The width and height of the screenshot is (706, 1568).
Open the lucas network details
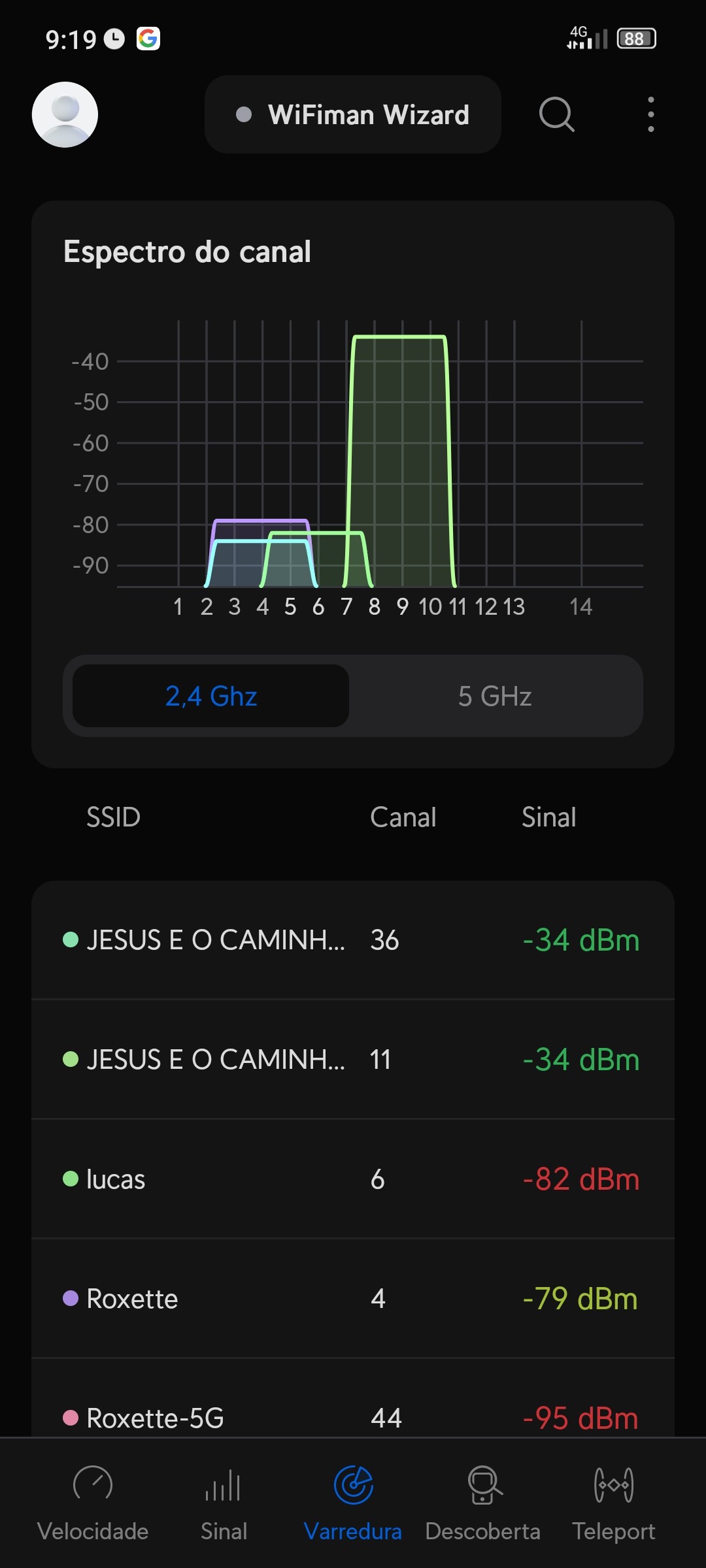353,1179
